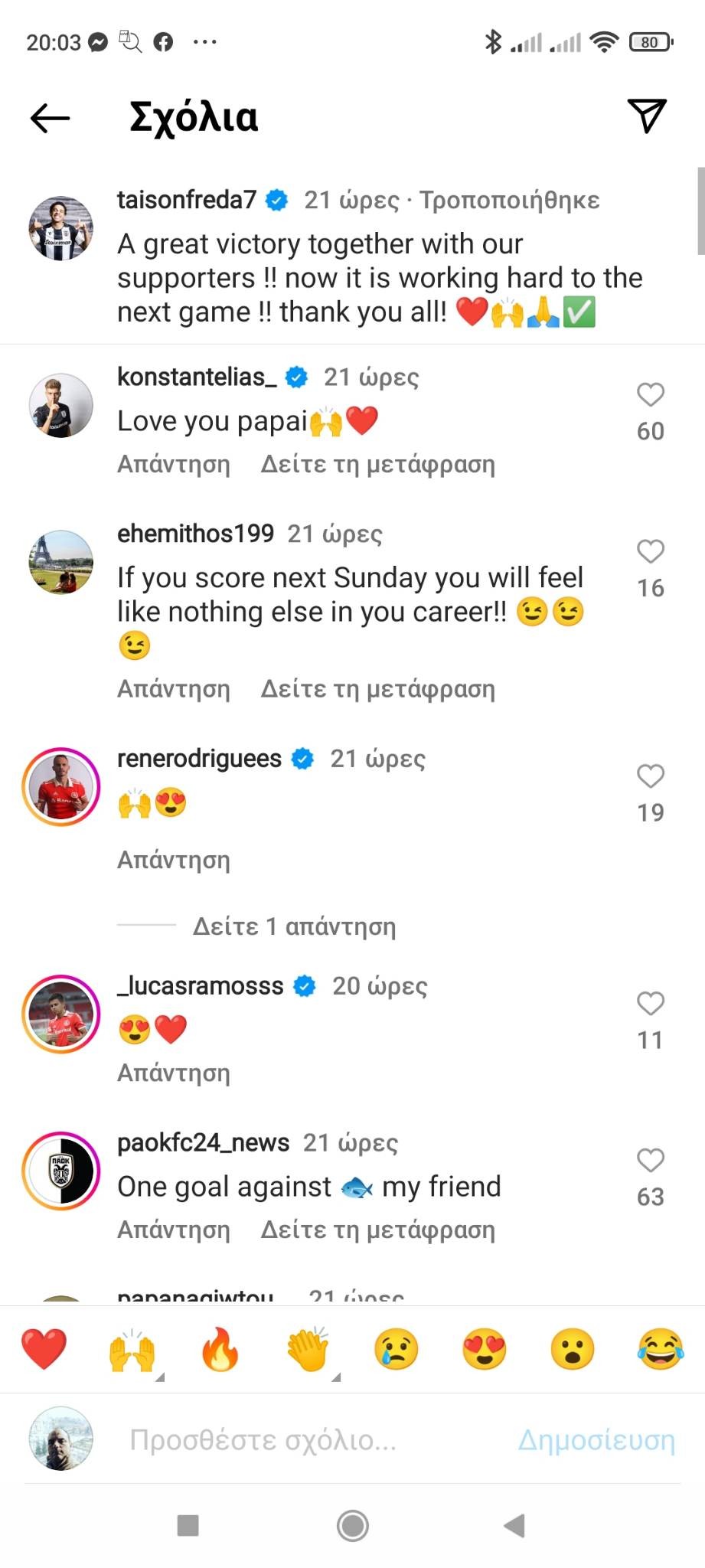
Task: Like paokfc24_news' comment
Action: click(x=650, y=1161)
